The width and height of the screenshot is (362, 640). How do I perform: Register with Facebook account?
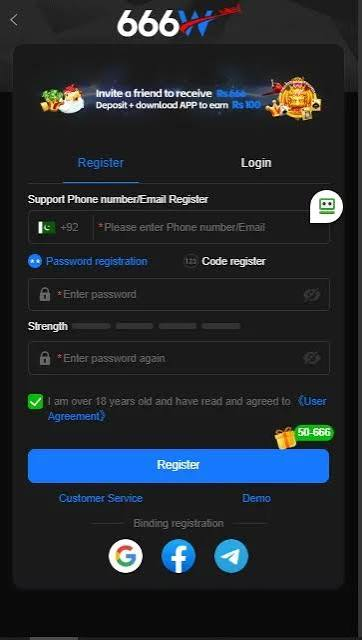178,556
